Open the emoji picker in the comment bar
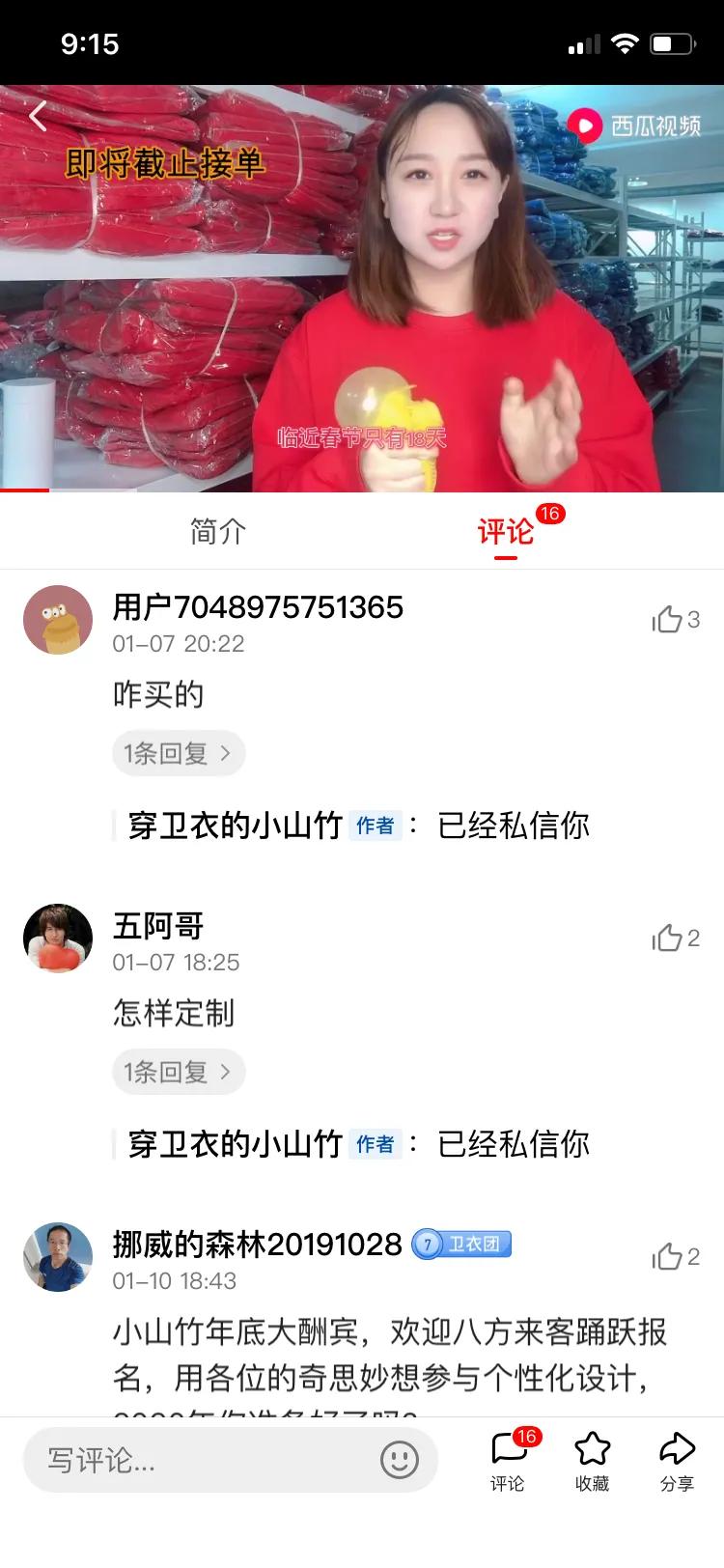Screen dimensions: 724x1568 (400, 1461)
